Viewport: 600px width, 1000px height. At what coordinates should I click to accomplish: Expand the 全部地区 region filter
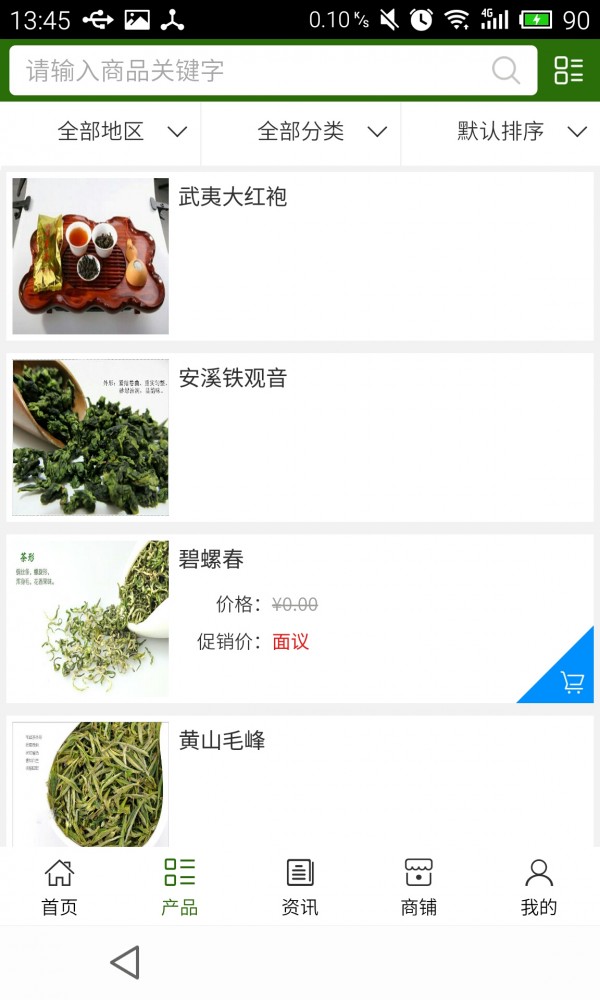click(120, 132)
